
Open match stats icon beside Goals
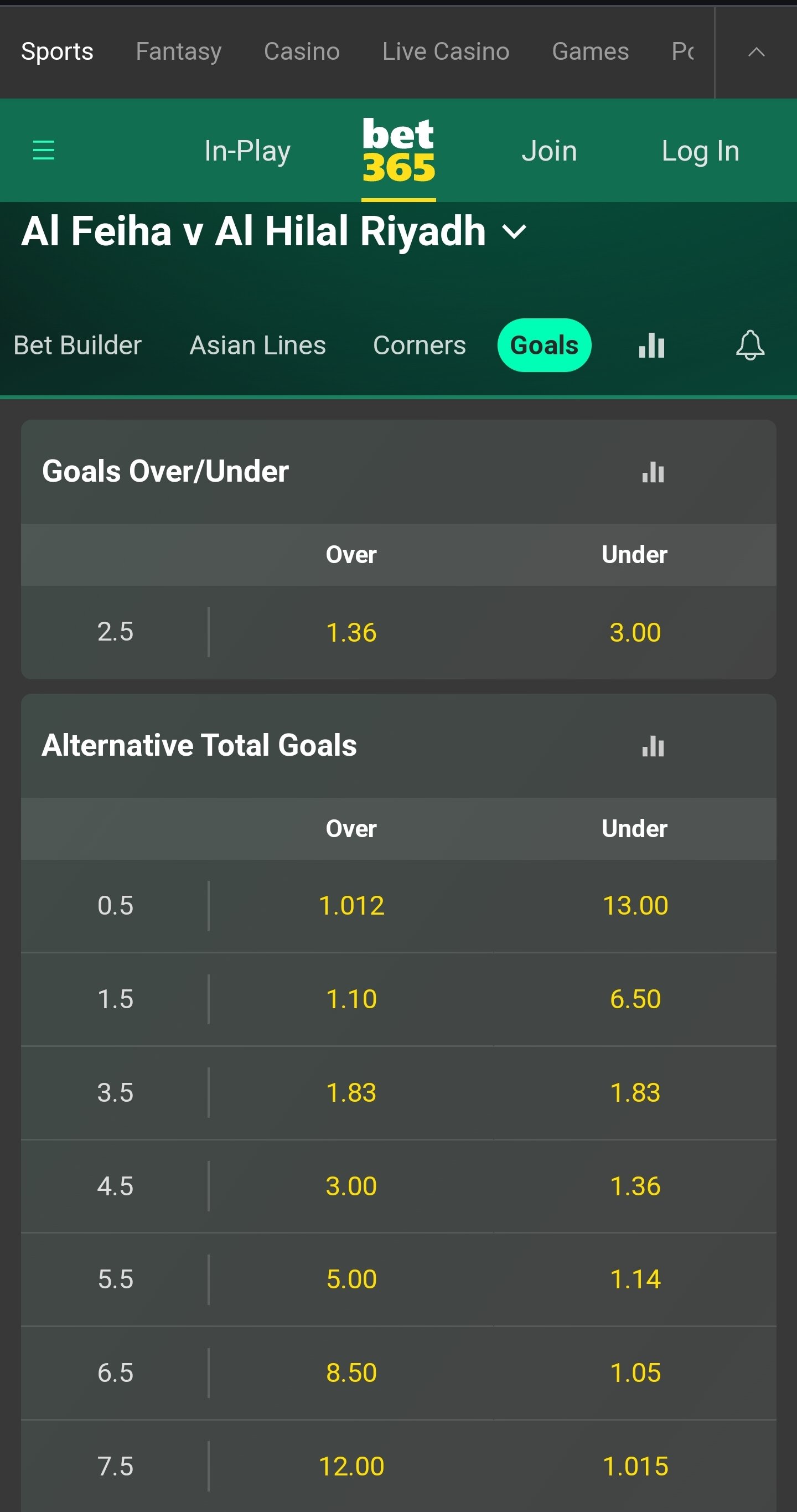coord(651,345)
